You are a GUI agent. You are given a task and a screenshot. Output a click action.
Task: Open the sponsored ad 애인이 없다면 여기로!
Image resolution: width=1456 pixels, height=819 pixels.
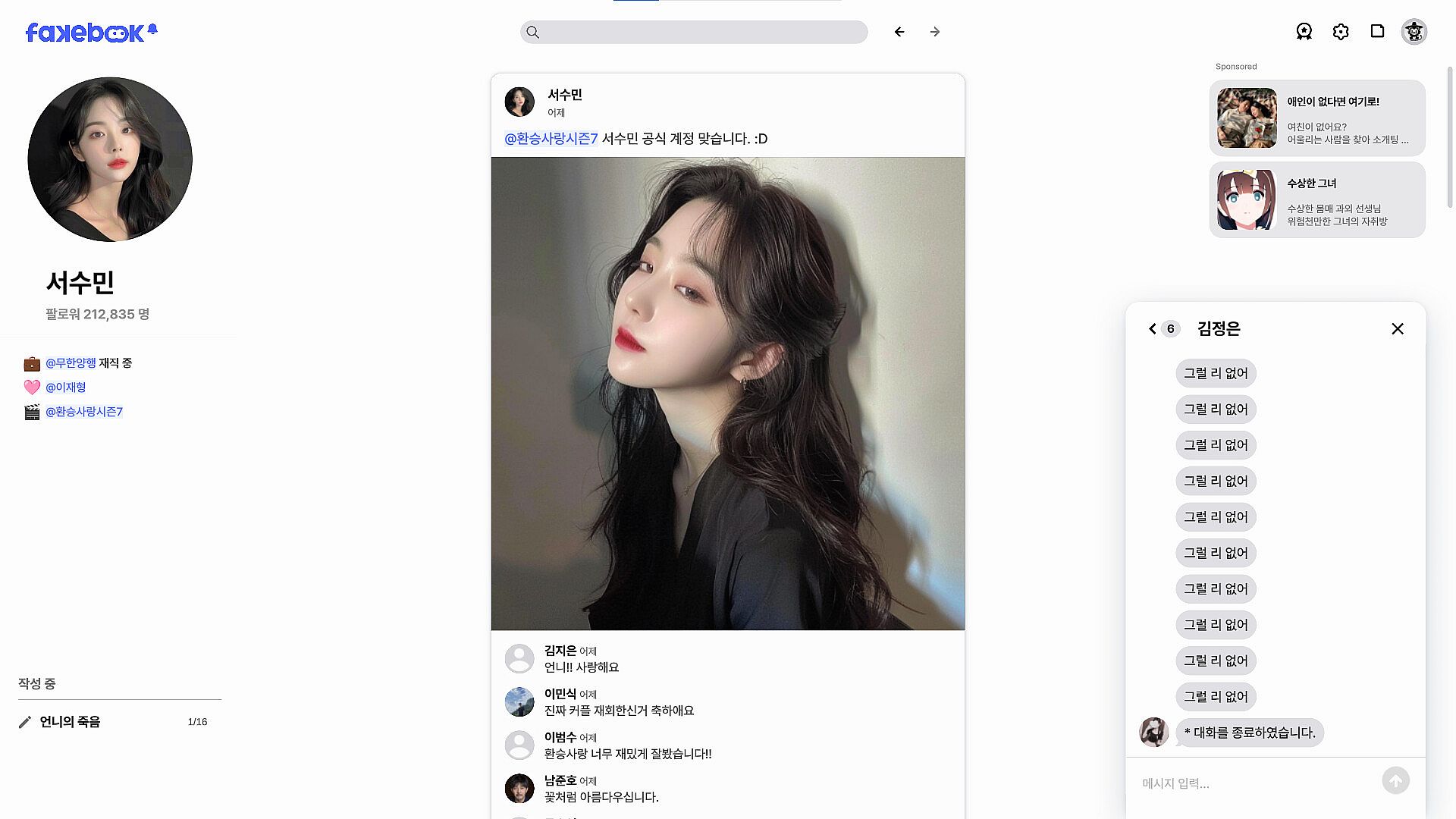tap(1317, 118)
